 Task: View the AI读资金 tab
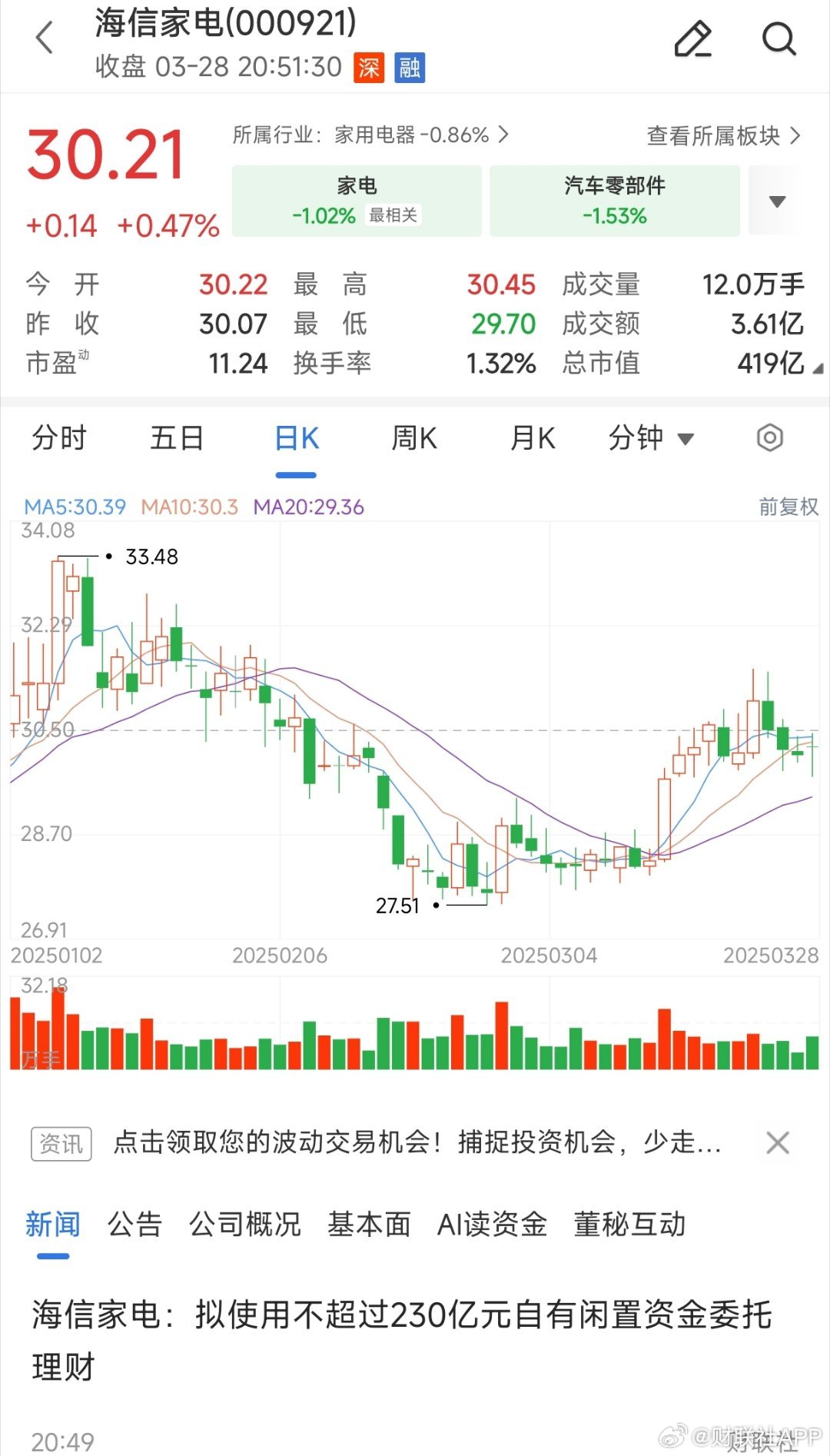(492, 1224)
